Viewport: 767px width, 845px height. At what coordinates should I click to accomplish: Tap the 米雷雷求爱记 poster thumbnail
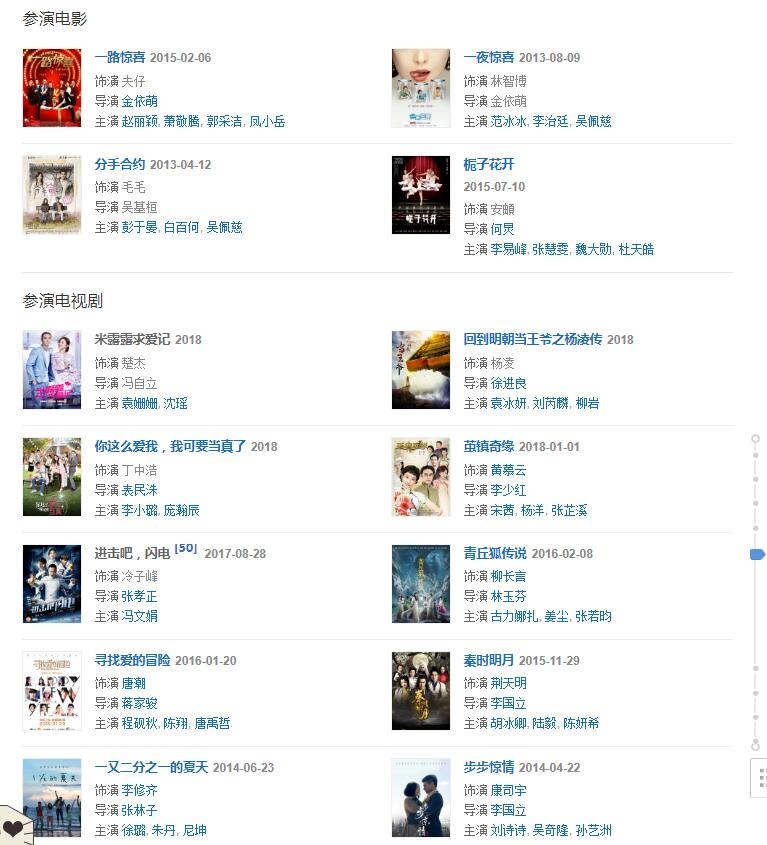52,370
